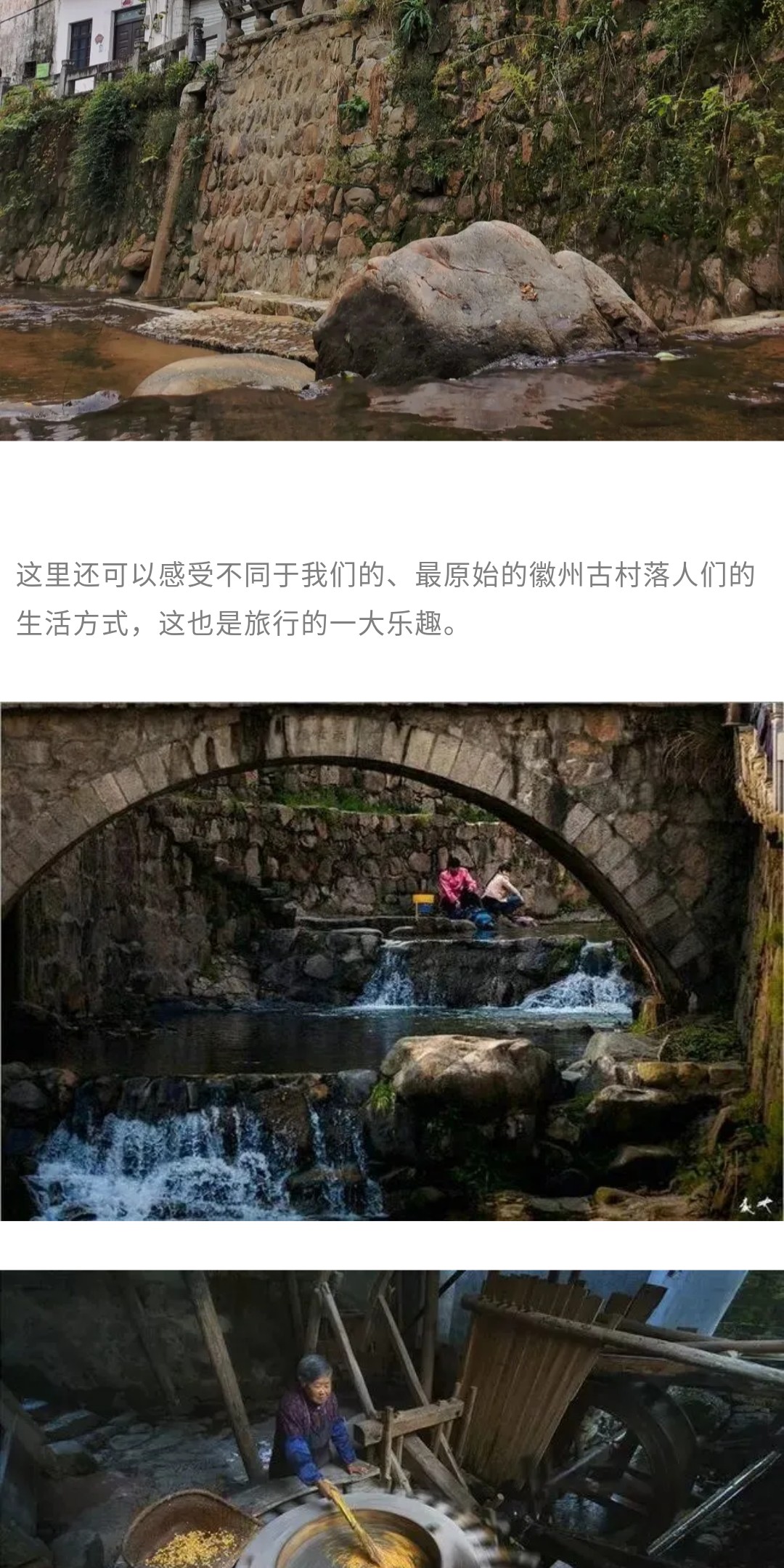The width and height of the screenshot is (784, 1568).
Task: Enlarge the photo of elderly woman milling
Action: click(x=392, y=1419)
